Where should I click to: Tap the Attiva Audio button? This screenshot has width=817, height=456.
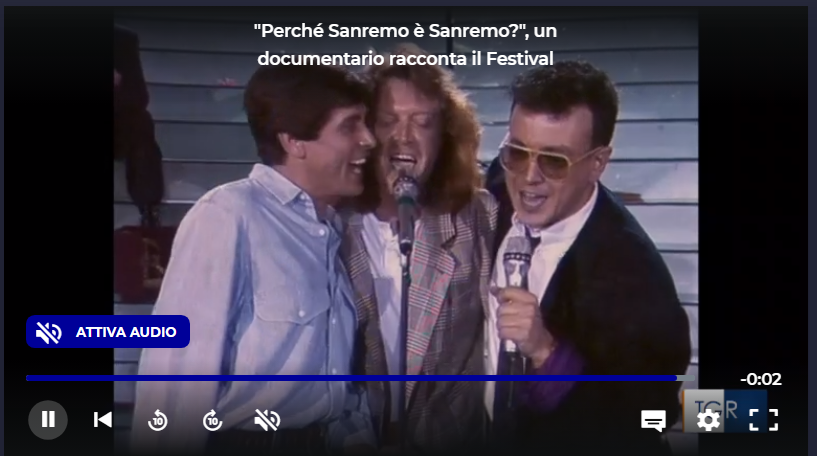[108, 332]
